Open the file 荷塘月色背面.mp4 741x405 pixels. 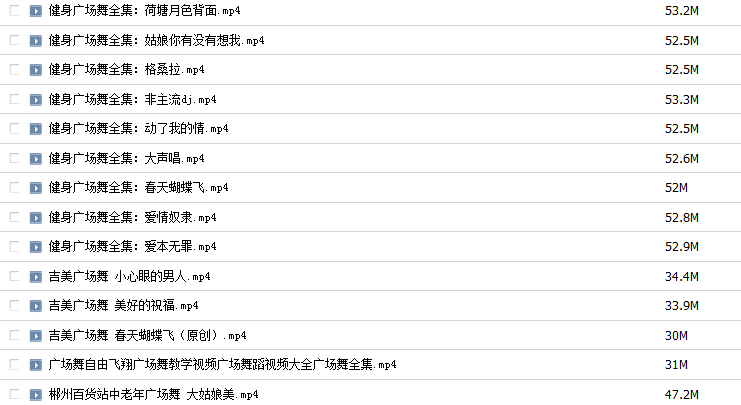pyautogui.click(x=144, y=11)
